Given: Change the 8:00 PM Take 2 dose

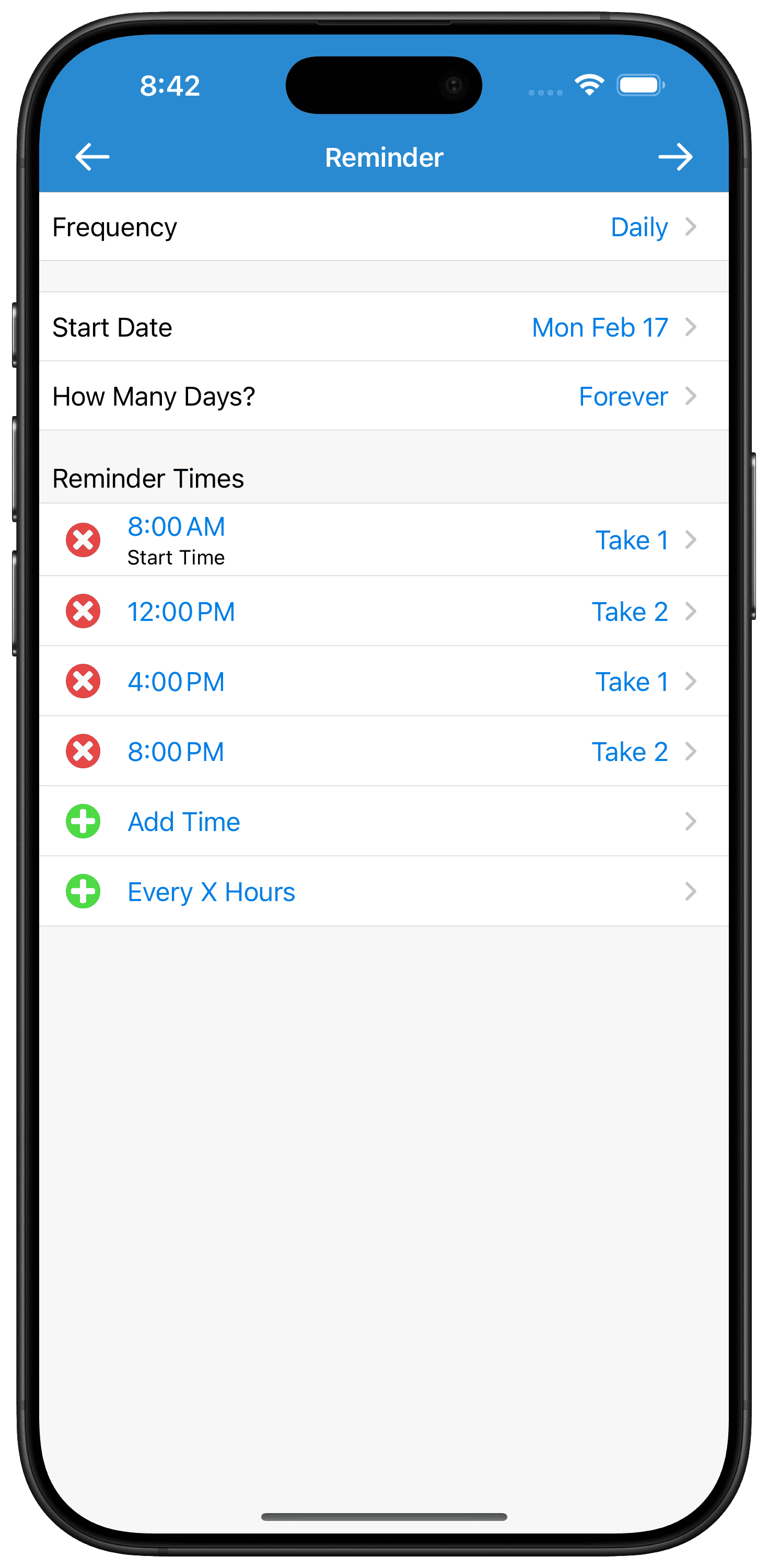Looking at the screenshot, I should pos(630,752).
